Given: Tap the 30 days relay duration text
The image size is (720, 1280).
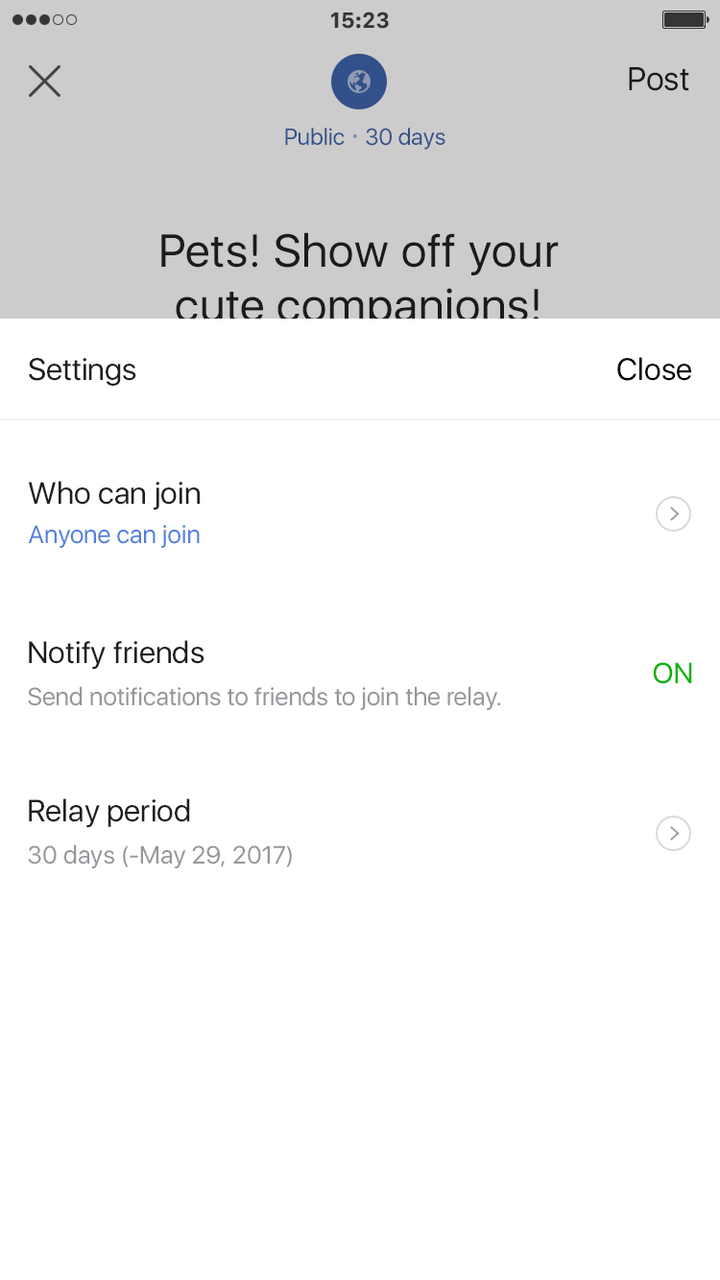Looking at the screenshot, I should click(x=405, y=137).
